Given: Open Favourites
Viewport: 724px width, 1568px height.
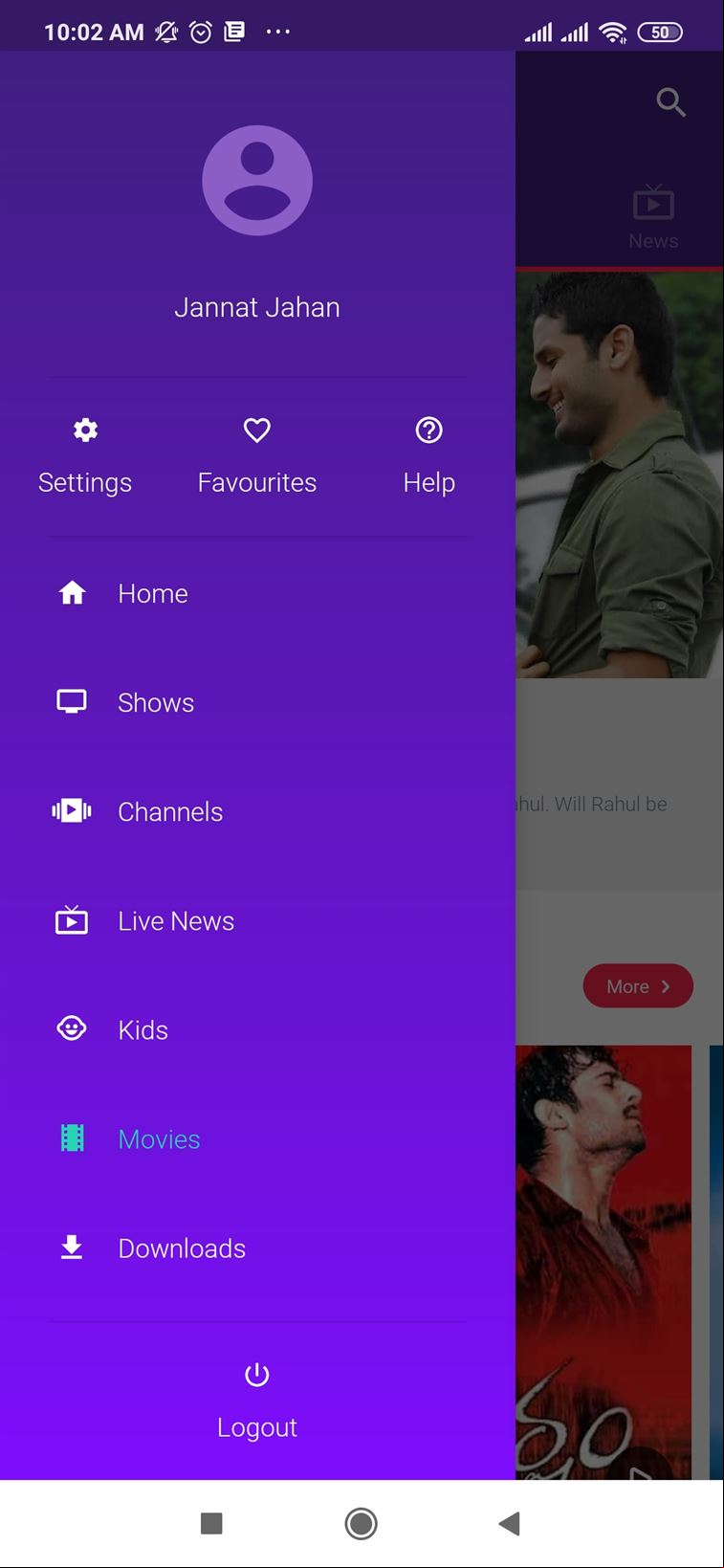Looking at the screenshot, I should (256, 456).
